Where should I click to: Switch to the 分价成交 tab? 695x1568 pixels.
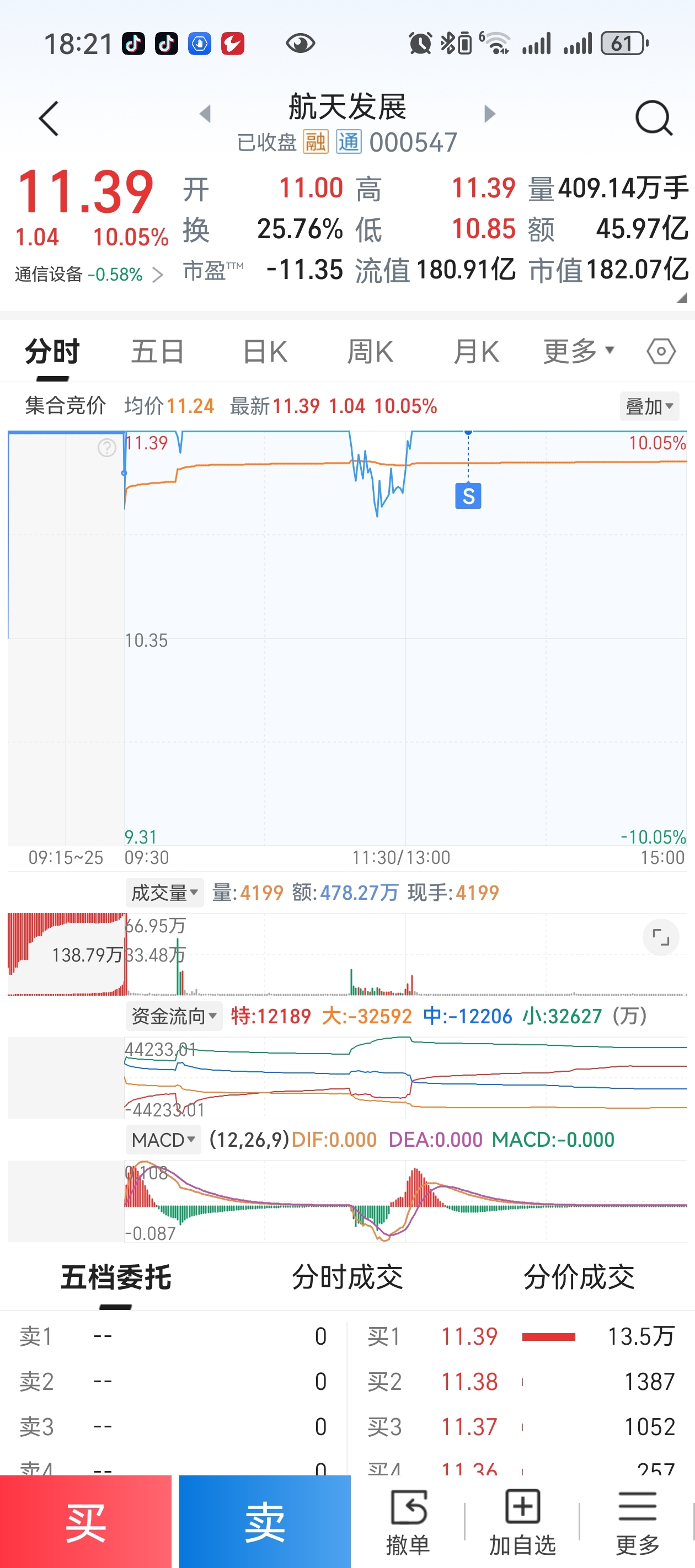tap(579, 1277)
